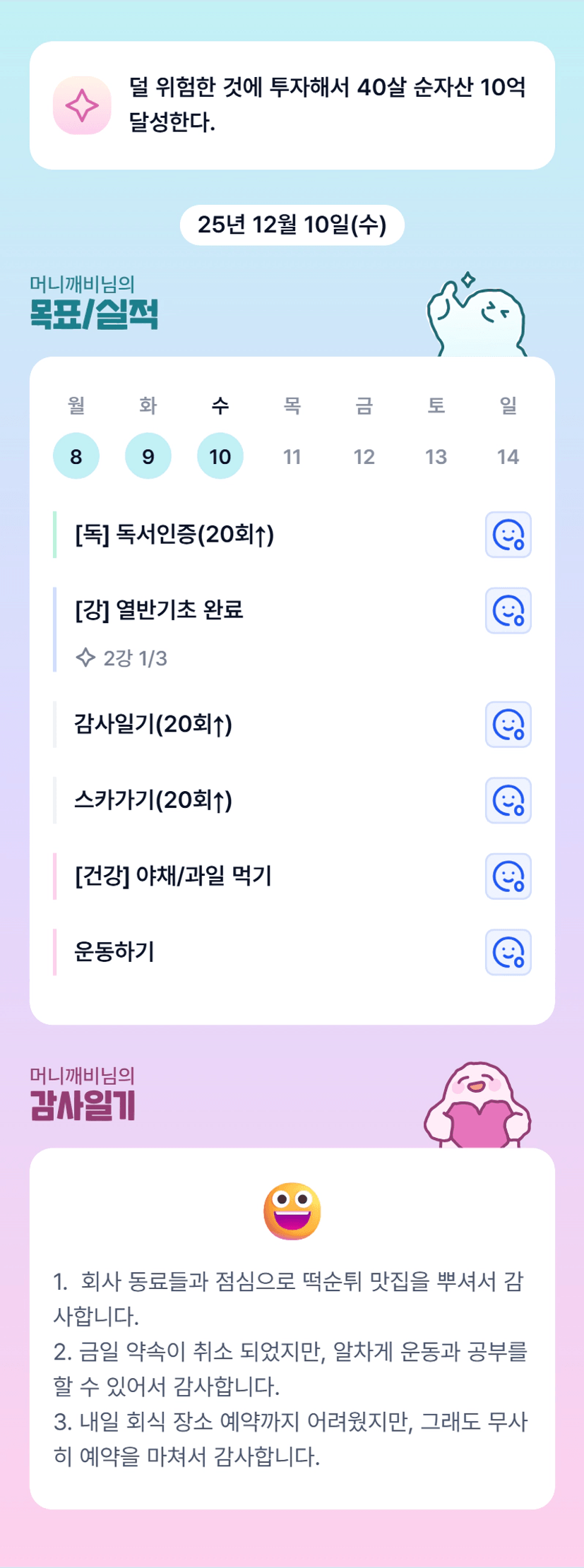Open the date picker showing 25년 12월 10일(수)
Screen dimensions: 584x1568
tap(292, 225)
